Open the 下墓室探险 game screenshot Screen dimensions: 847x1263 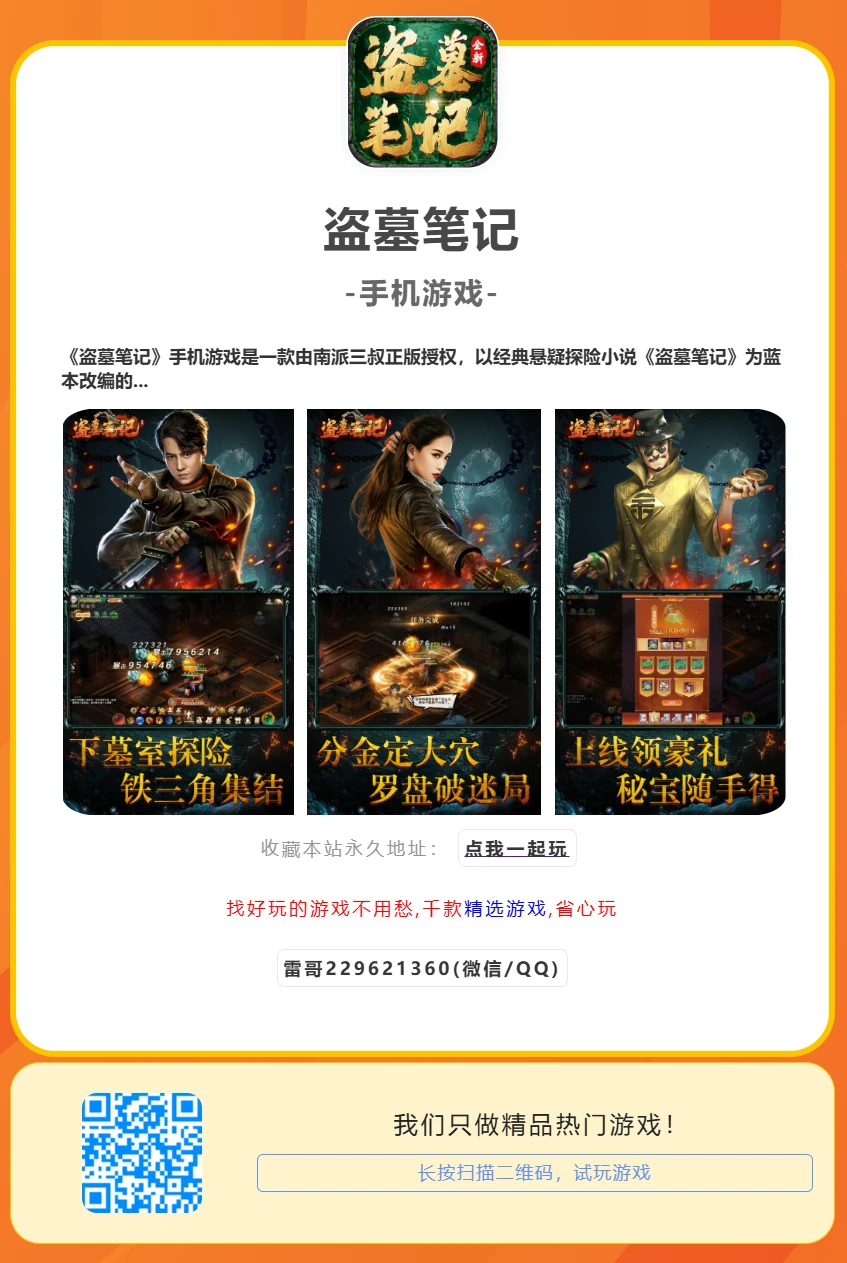point(178,612)
